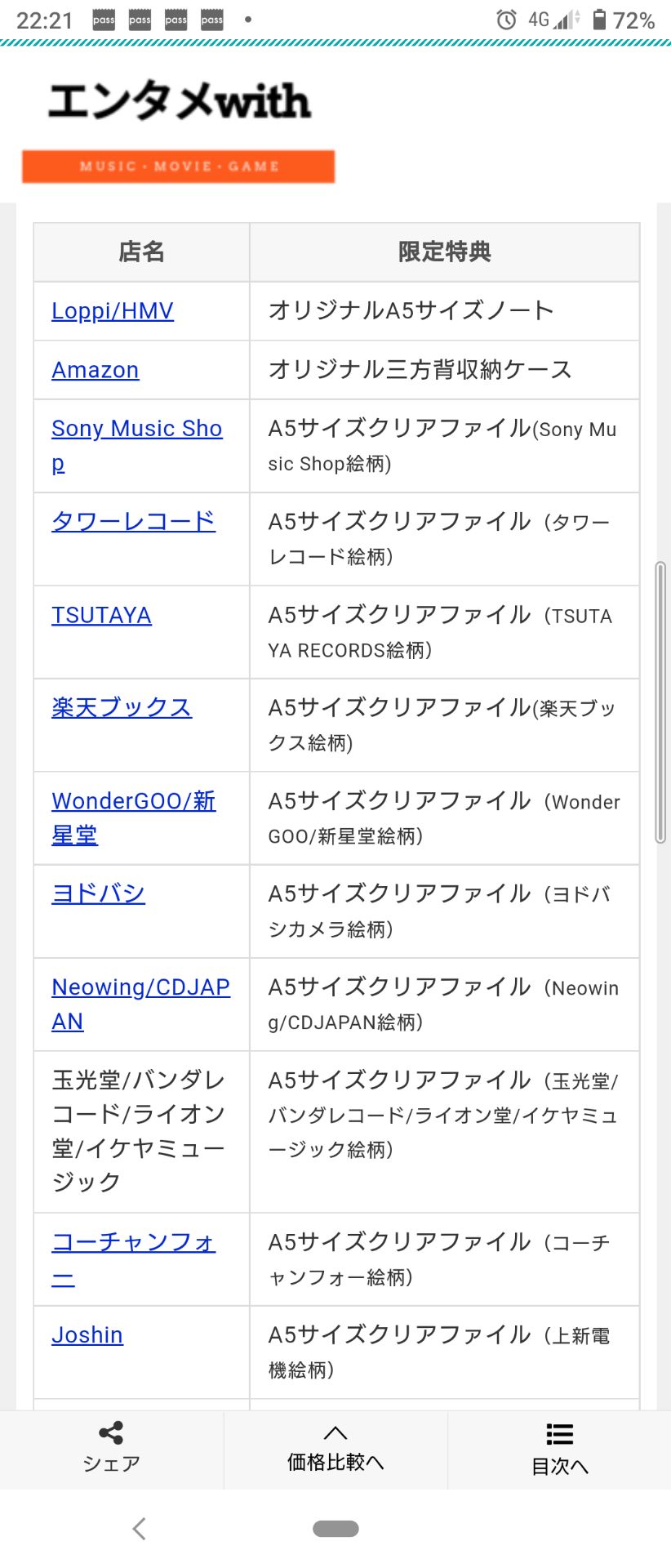Follow the WonderGOO/新星堂 link
The image size is (671, 1568).
point(133,801)
